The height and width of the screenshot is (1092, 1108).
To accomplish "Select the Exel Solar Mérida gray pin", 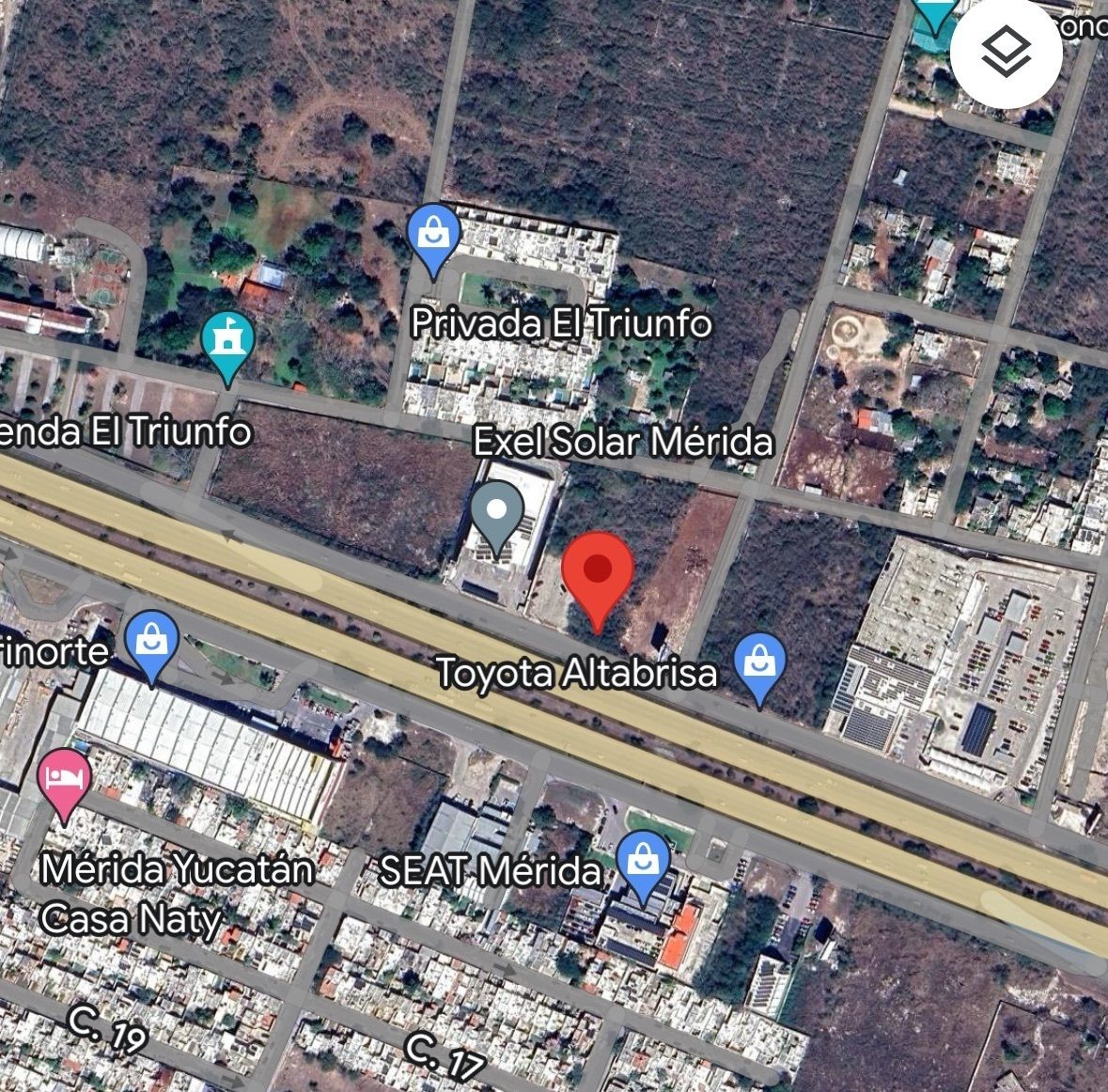I will pyautogui.click(x=497, y=513).
